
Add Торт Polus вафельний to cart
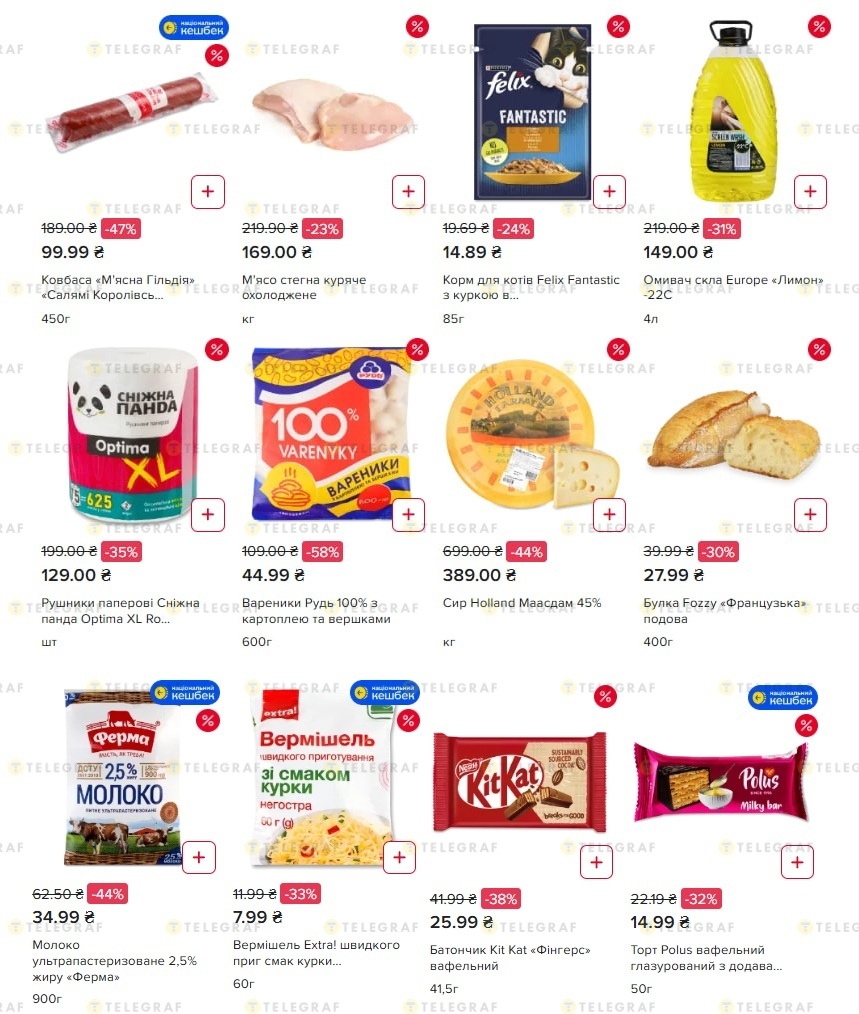tap(797, 862)
